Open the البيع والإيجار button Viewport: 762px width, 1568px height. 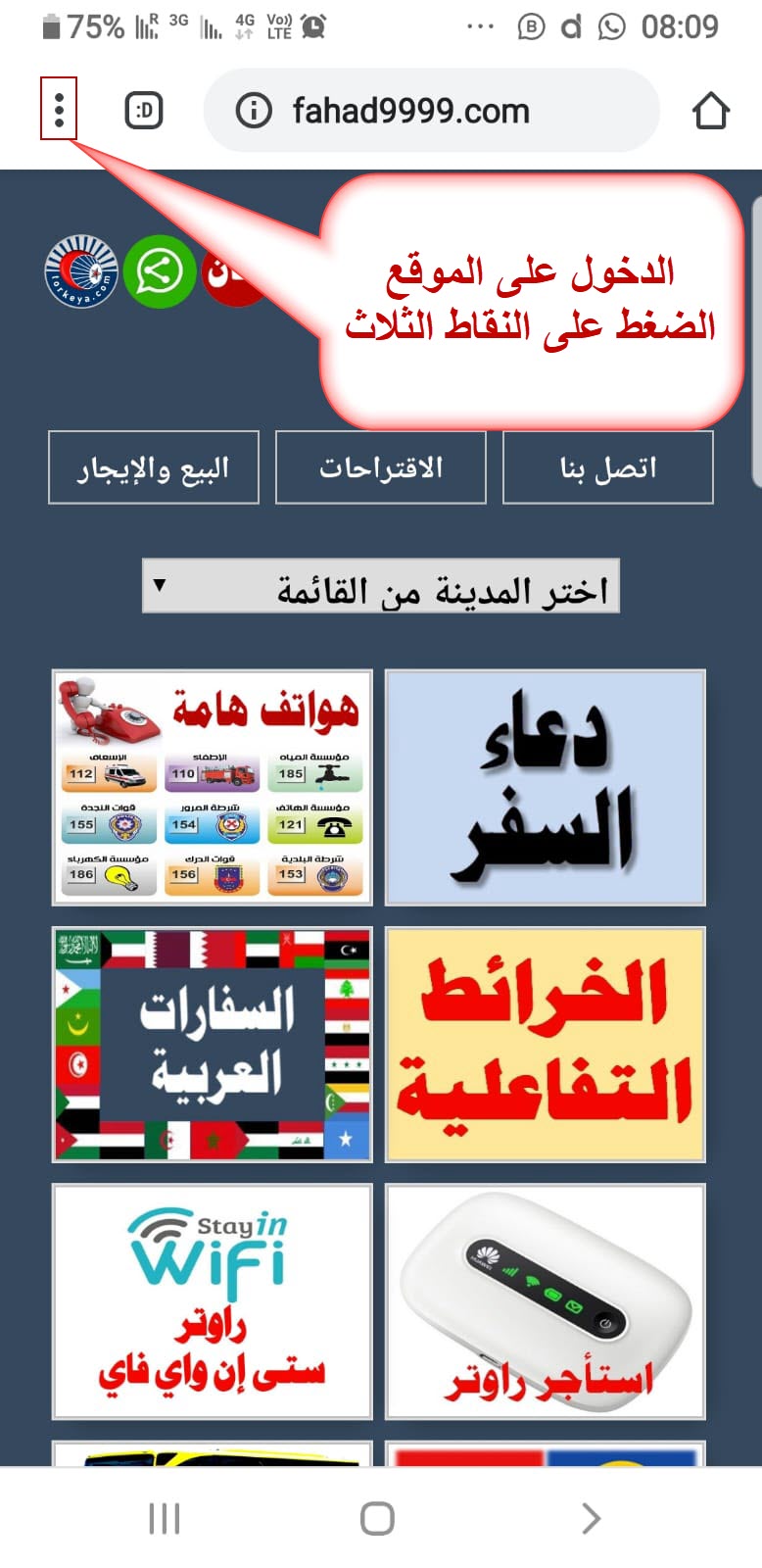pyautogui.click(x=154, y=467)
